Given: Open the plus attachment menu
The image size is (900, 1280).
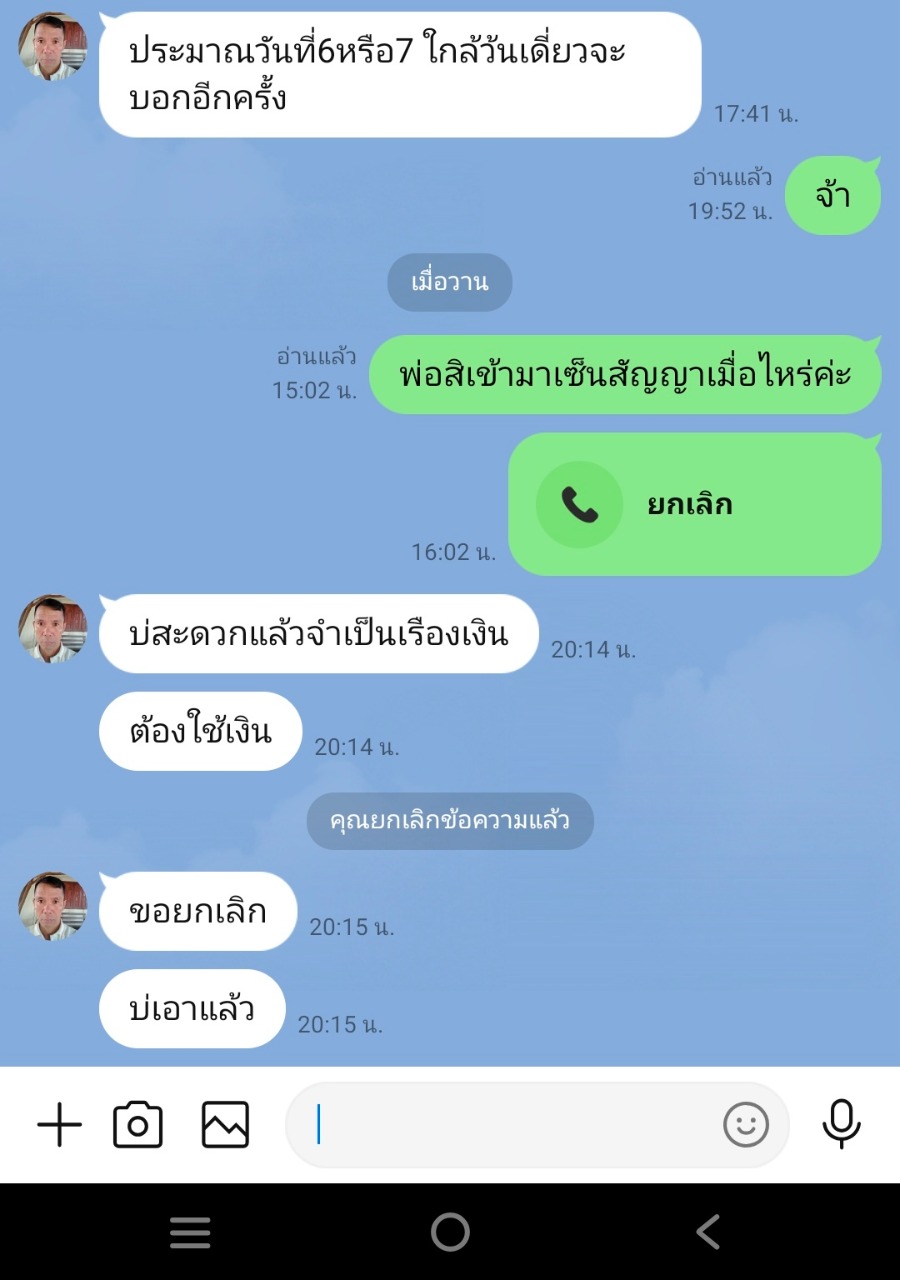Looking at the screenshot, I should pyautogui.click(x=59, y=1125).
